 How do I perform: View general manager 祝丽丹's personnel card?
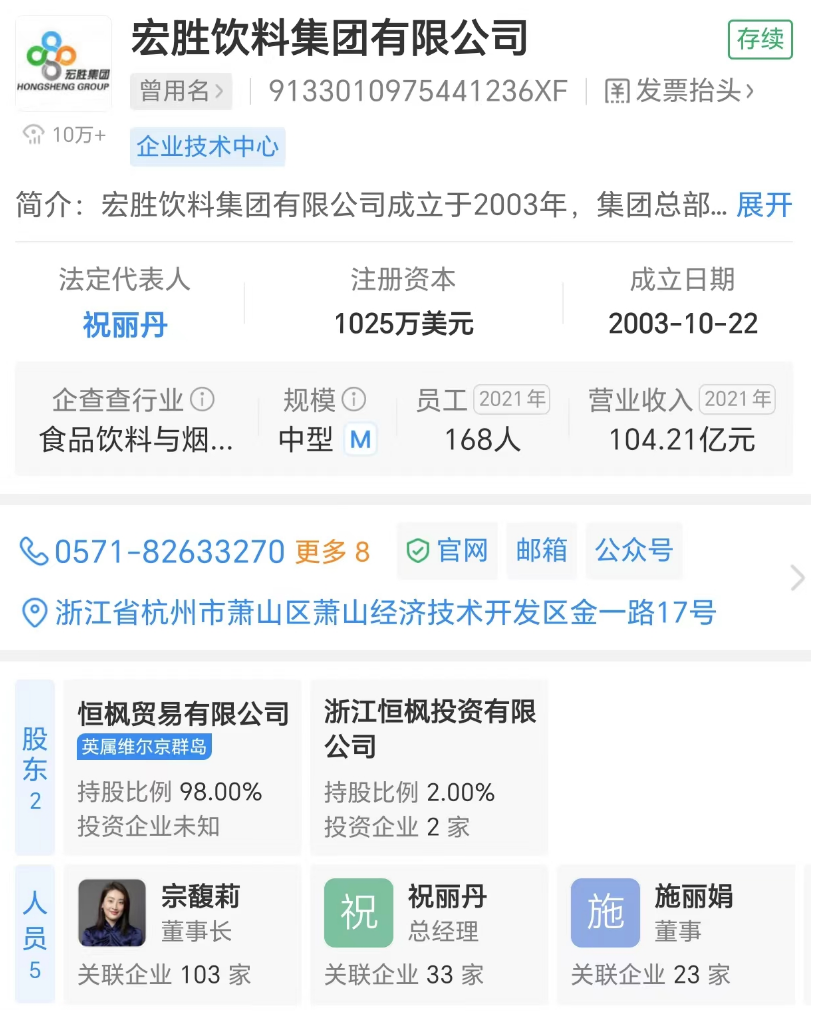click(429, 934)
